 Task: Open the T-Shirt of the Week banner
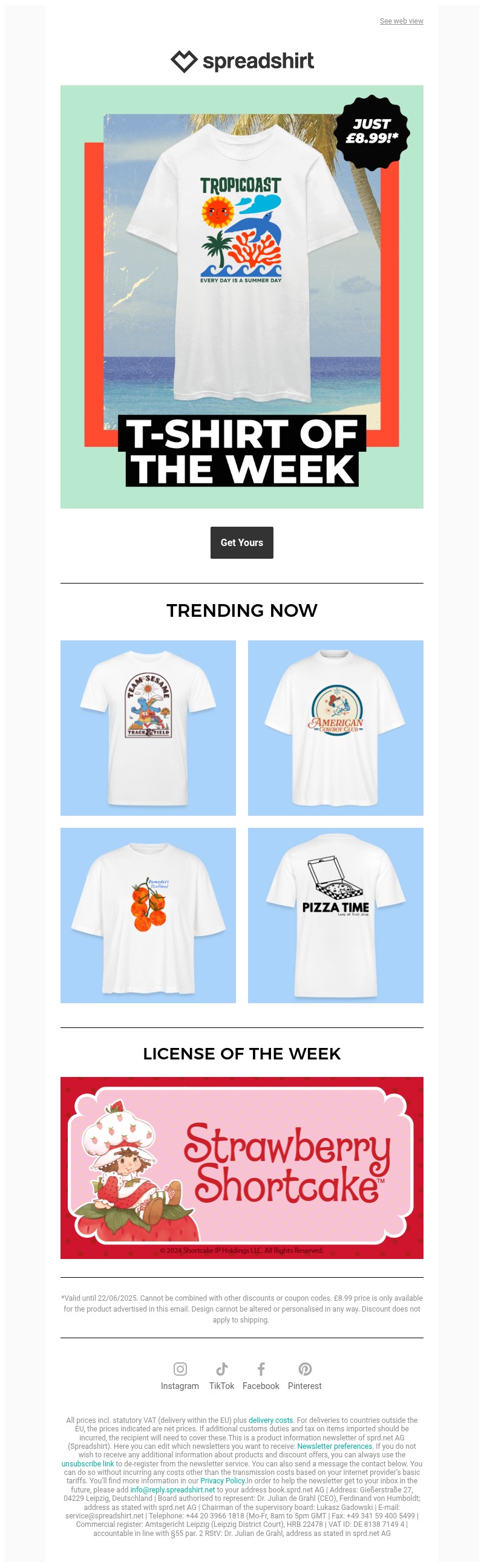point(241,296)
